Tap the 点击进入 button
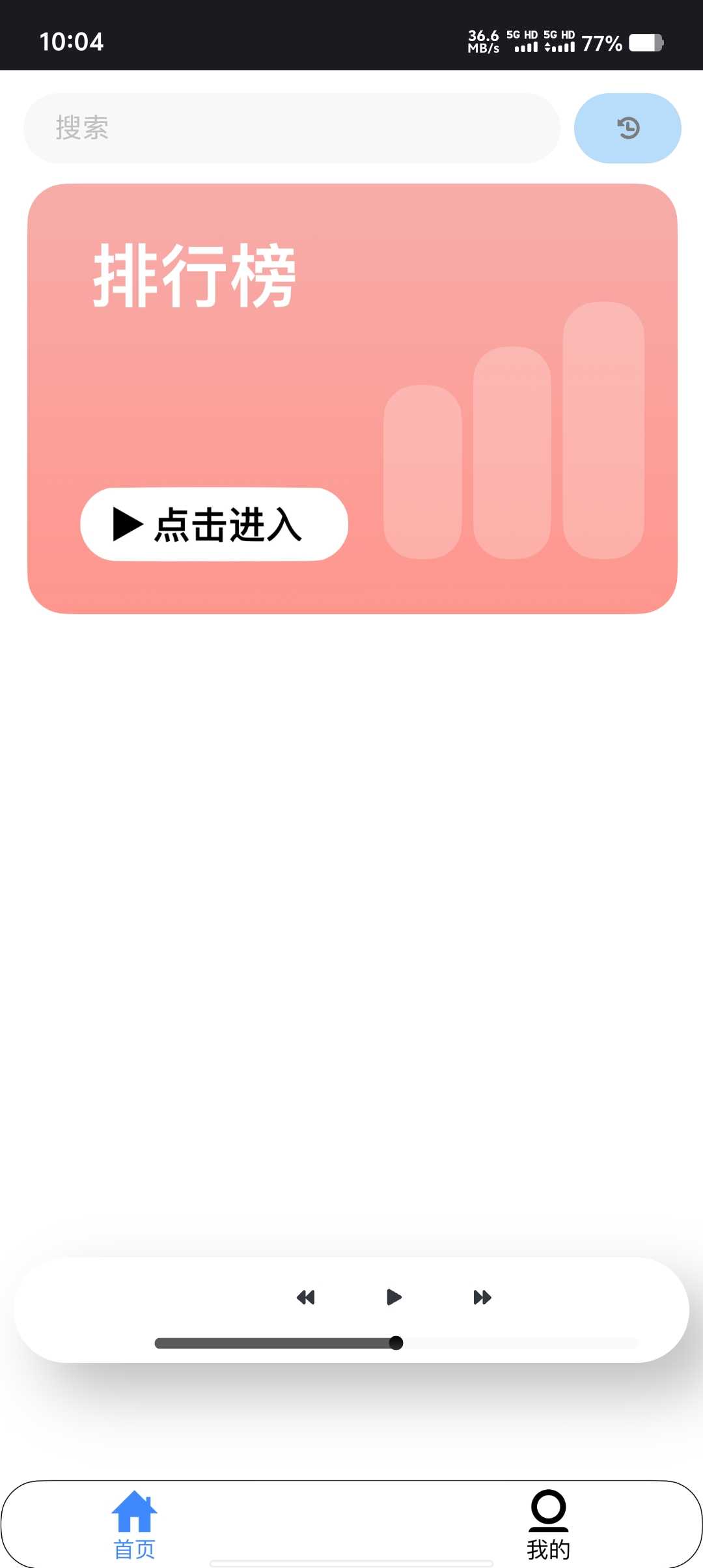 [214, 524]
